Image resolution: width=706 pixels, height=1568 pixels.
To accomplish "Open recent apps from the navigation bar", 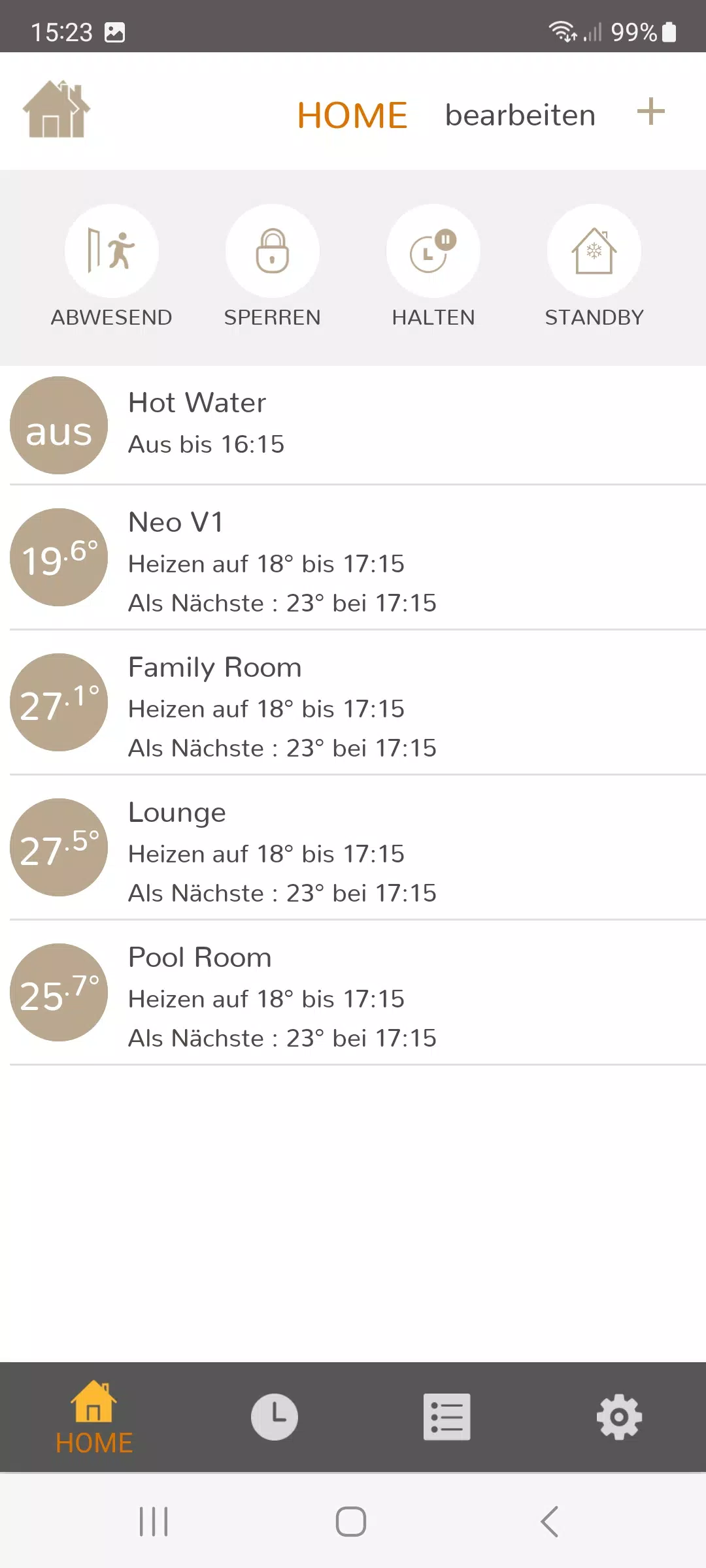I will coord(154,1522).
